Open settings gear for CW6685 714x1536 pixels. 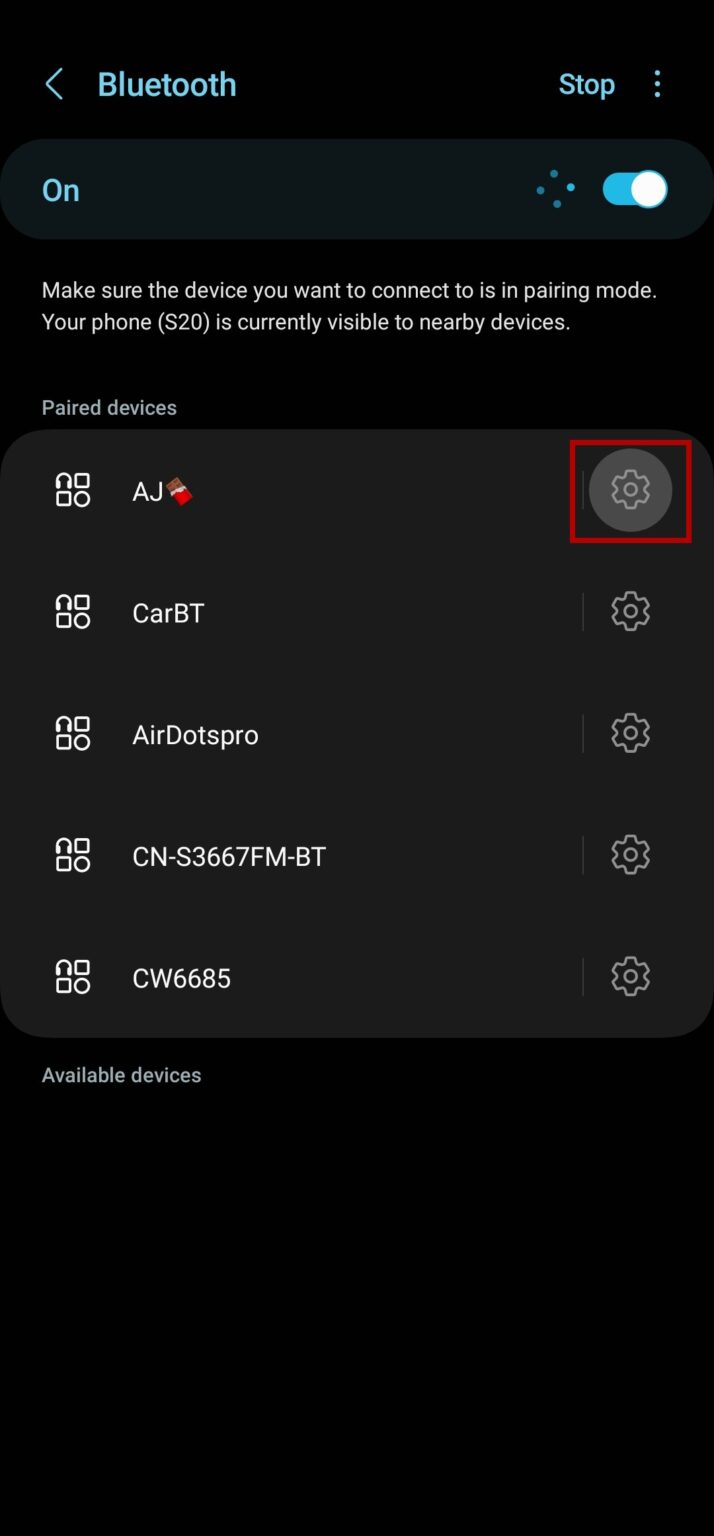pos(630,977)
